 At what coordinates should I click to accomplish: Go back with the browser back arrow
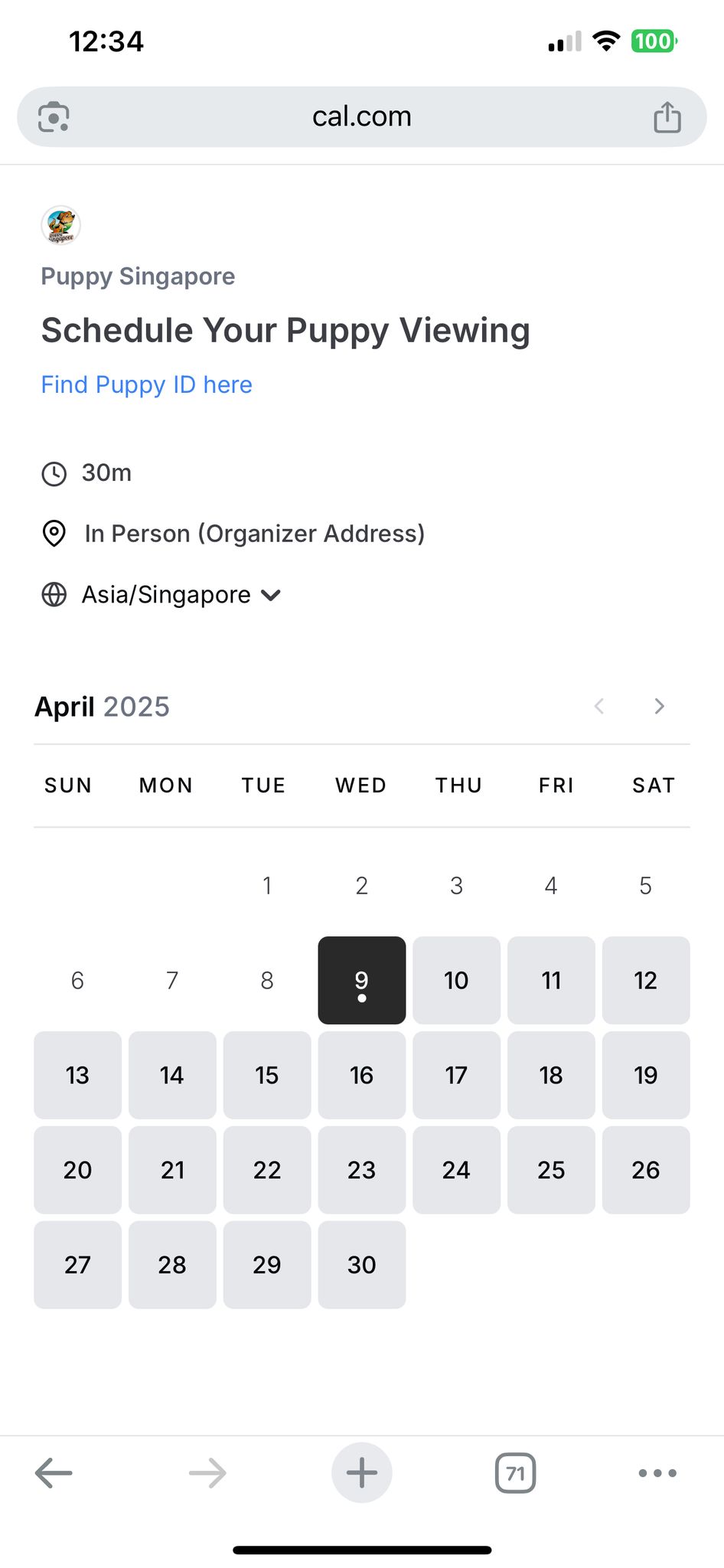point(54,1472)
